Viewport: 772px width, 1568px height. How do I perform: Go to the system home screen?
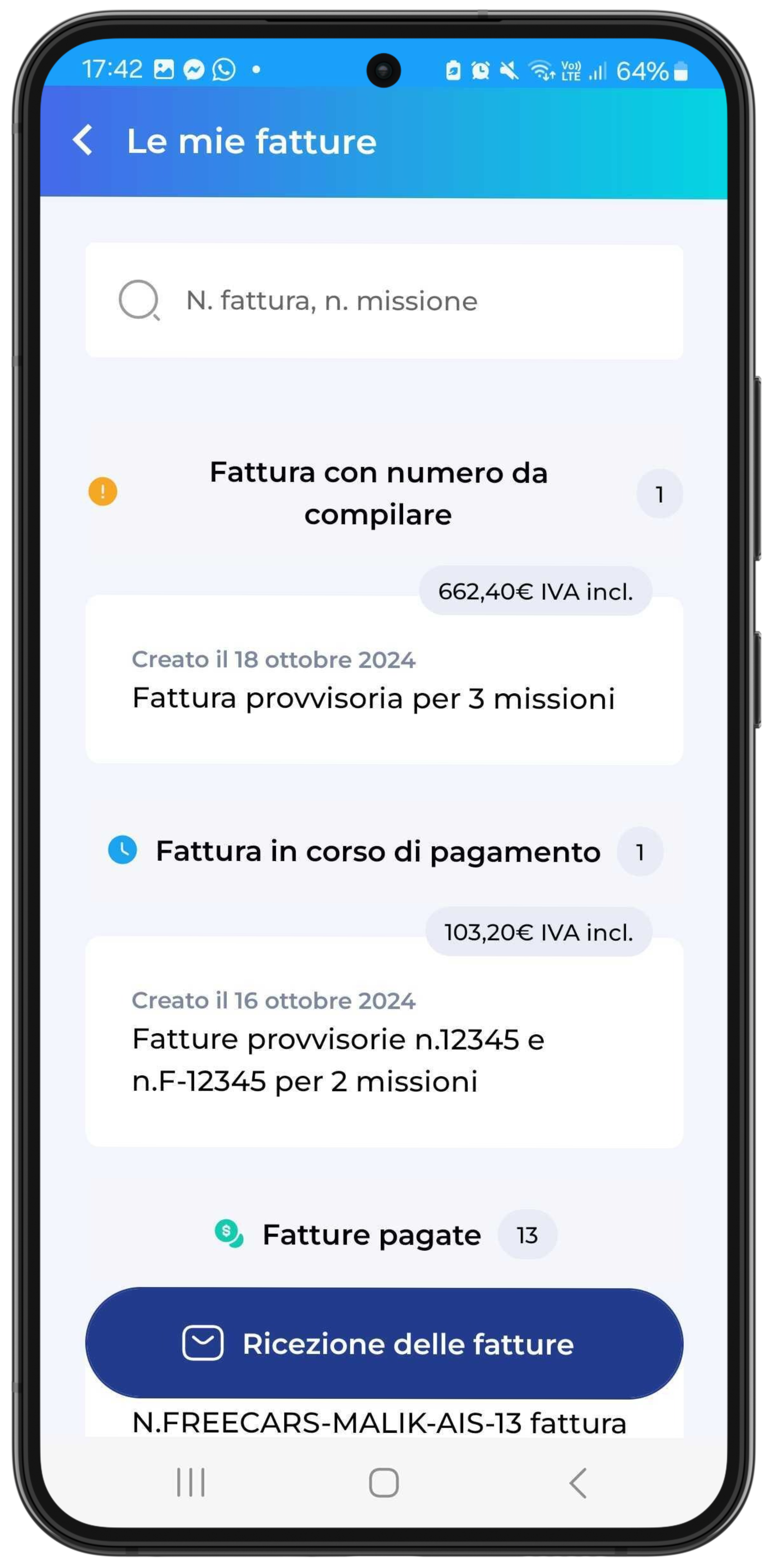pyautogui.click(x=384, y=1482)
